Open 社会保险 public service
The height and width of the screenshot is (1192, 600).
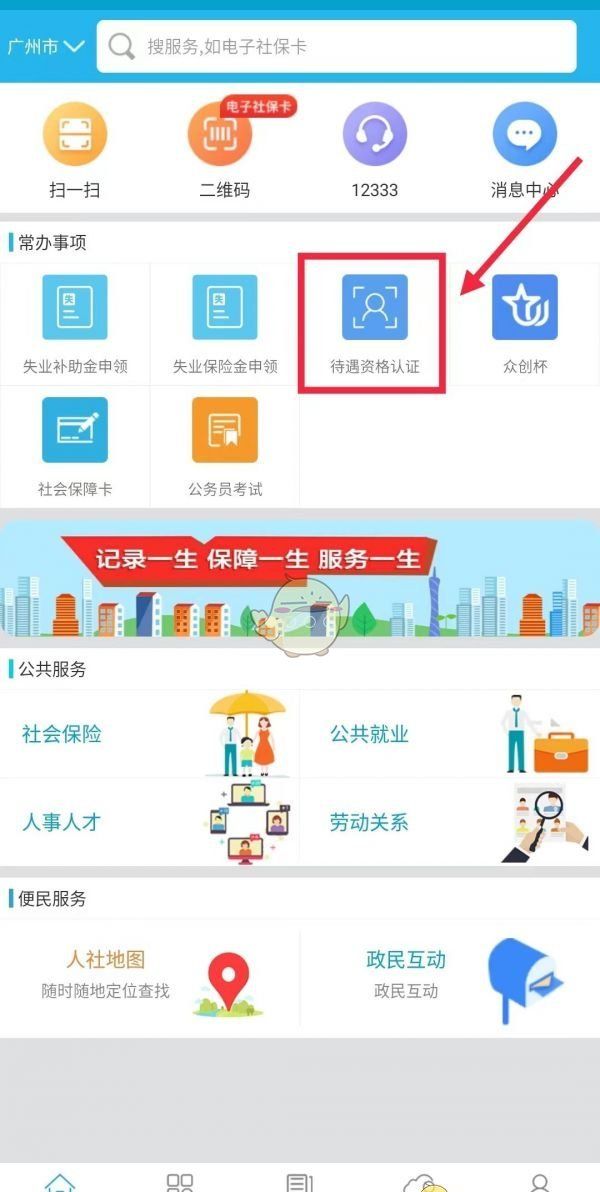point(150,734)
